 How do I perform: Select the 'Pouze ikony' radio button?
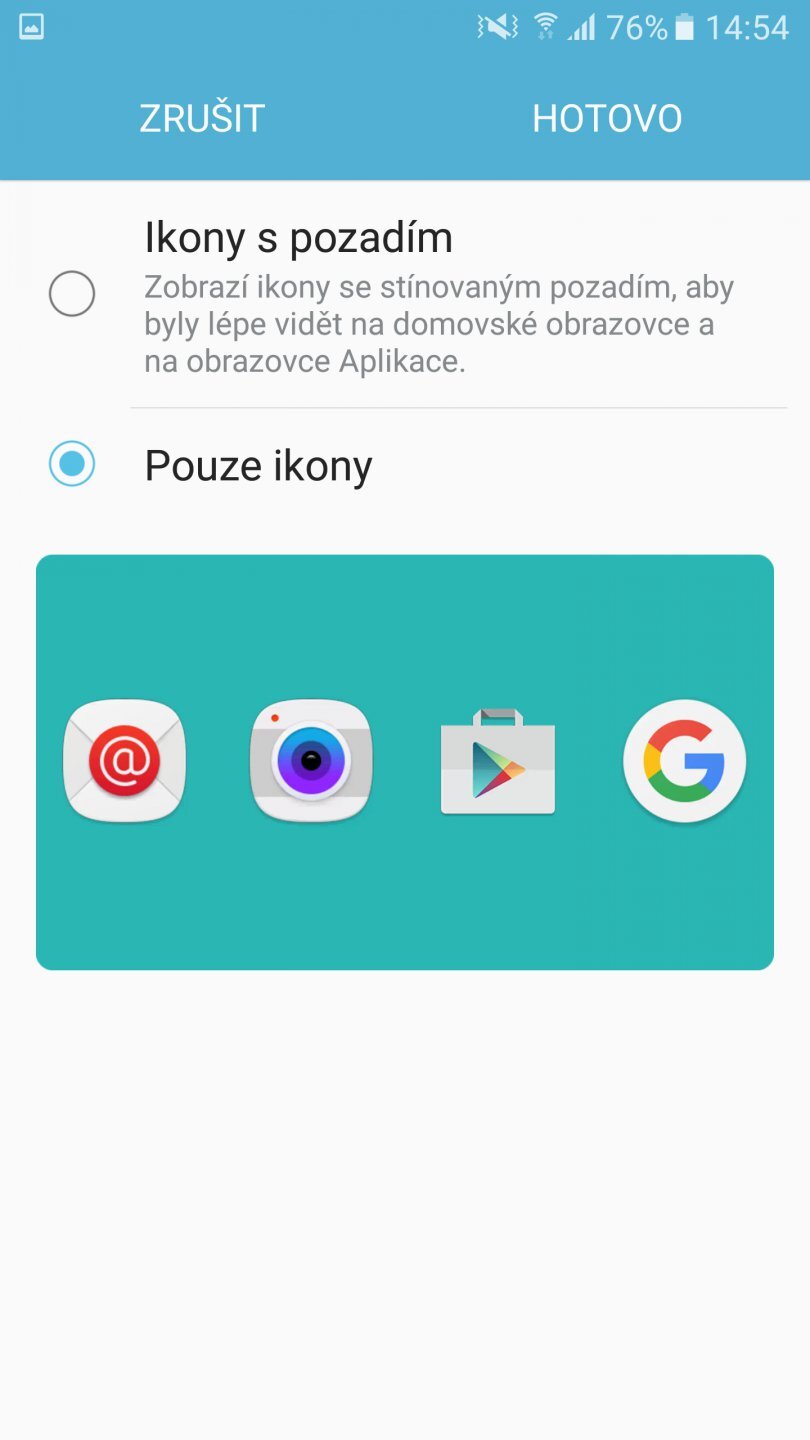point(71,465)
